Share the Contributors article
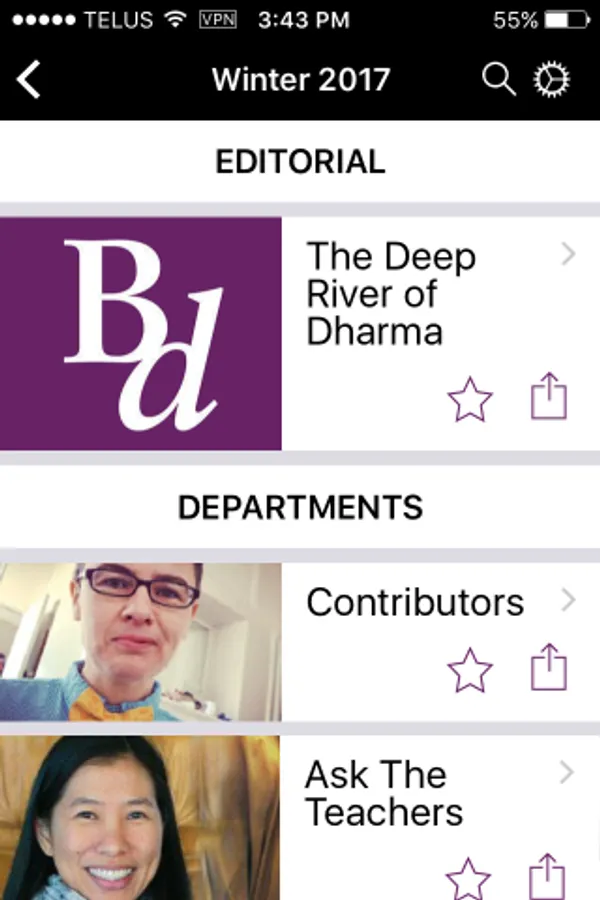Screen dimensions: 600x900 [548, 667]
